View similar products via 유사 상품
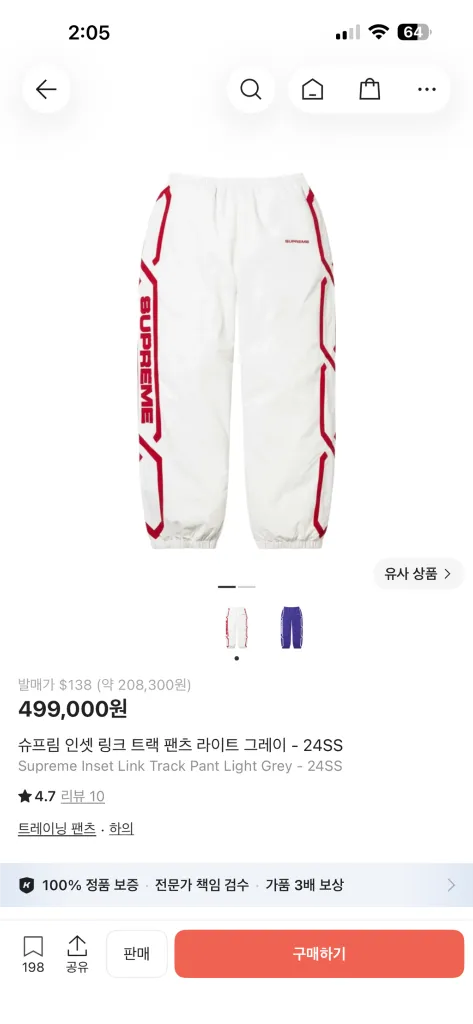The width and height of the screenshot is (473, 1024). click(419, 574)
